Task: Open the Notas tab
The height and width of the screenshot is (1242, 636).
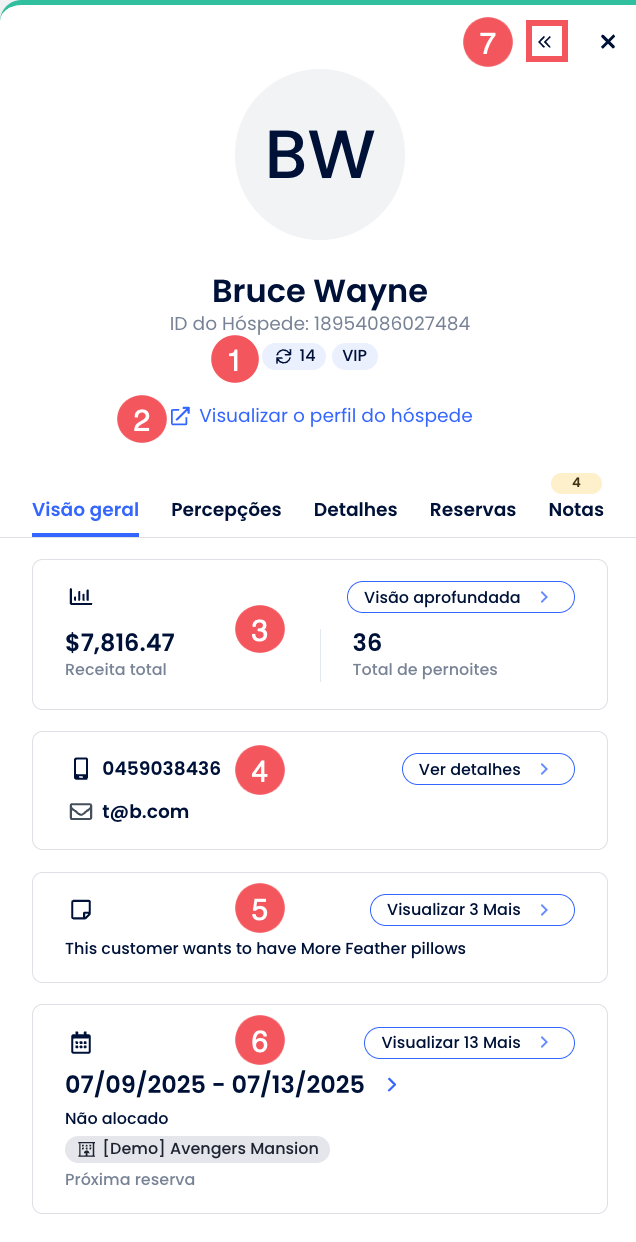Action: [x=576, y=510]
